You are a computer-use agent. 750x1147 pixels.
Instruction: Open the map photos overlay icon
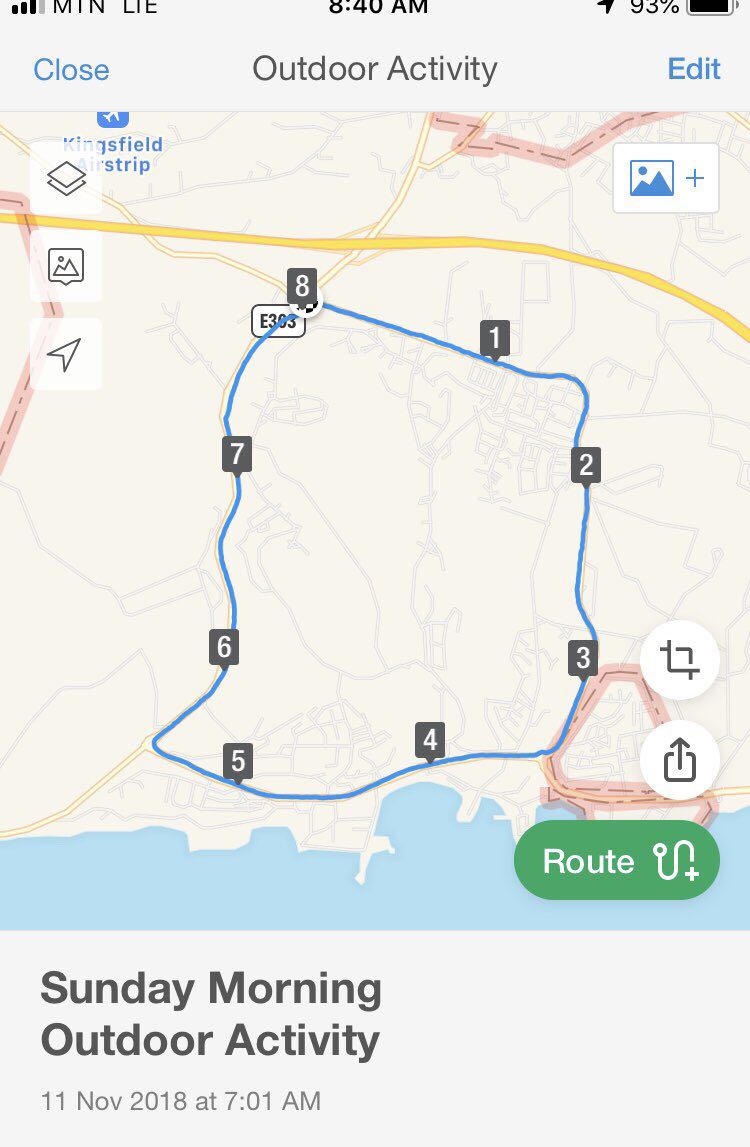pyautogui.click(x=66, y=267)
